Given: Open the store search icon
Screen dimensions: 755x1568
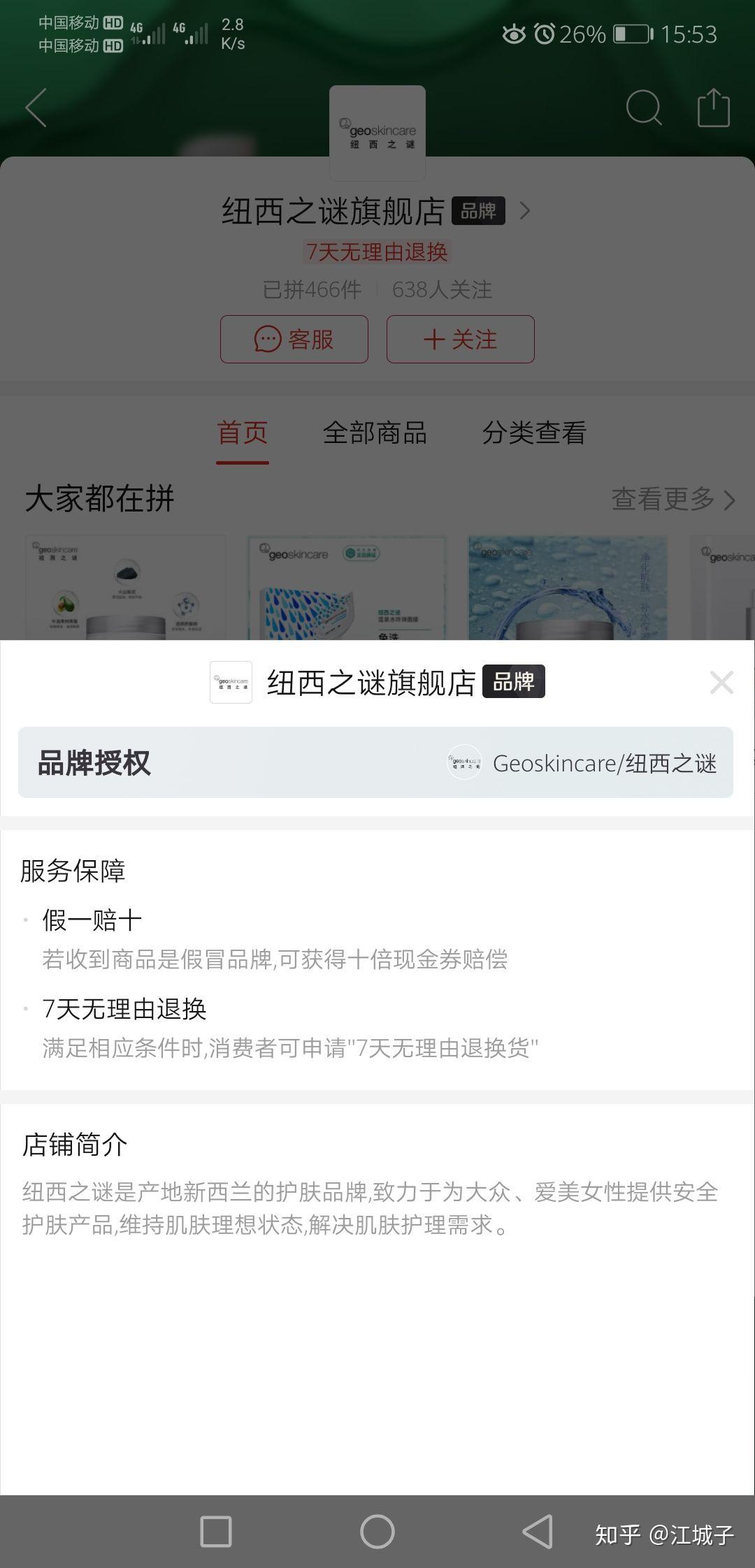Looking at the screenshot, I should [643, 108].
